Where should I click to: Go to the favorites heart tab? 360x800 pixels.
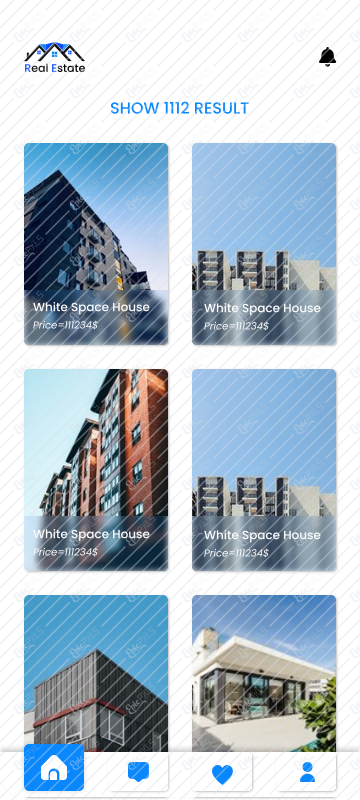(222, 773)
